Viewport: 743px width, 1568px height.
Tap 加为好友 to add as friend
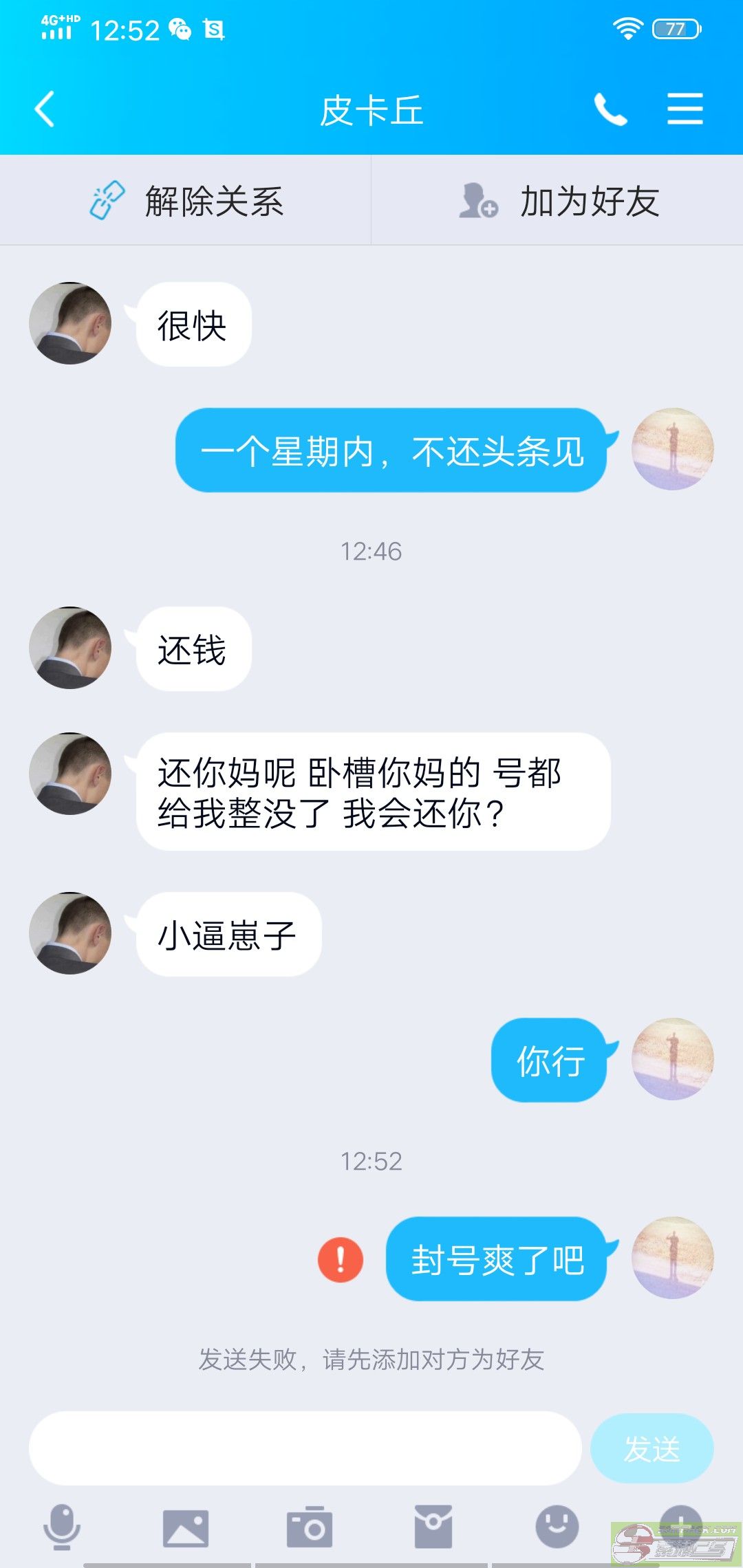[x=557, y=201]
